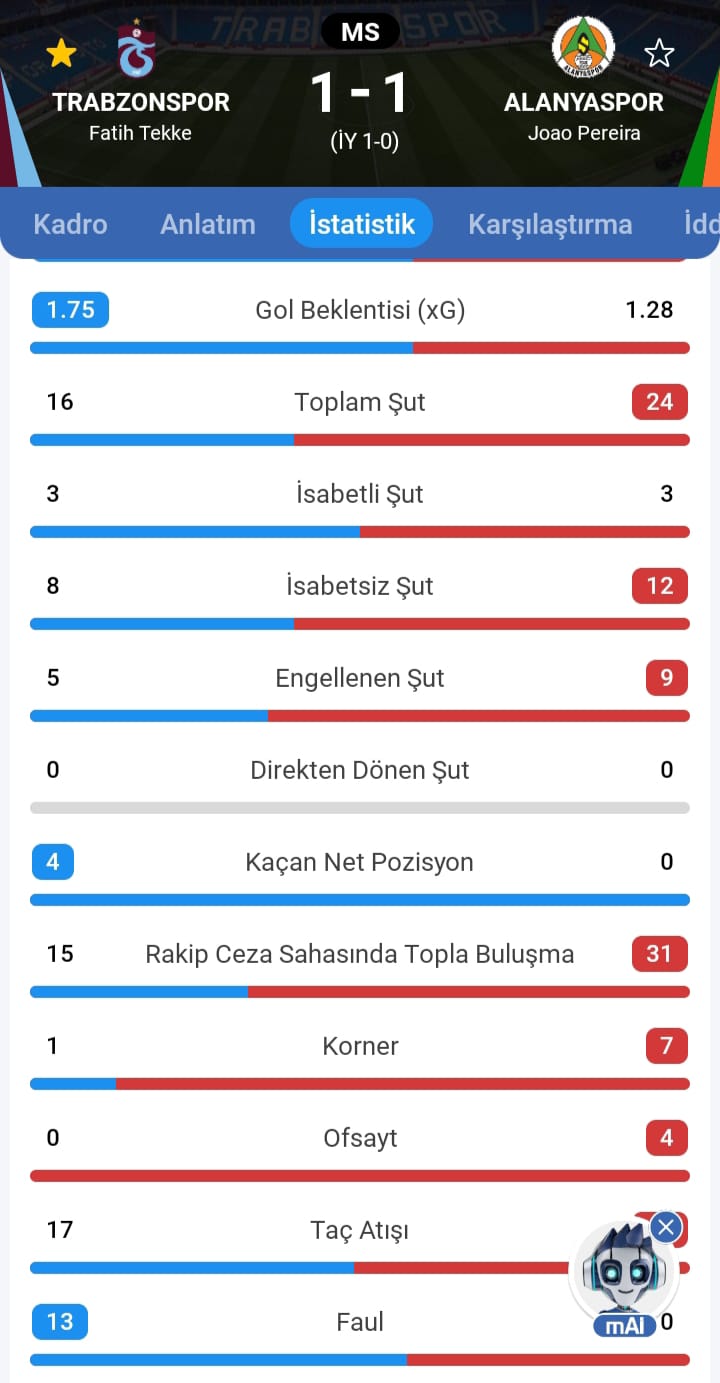Go to the Karşılaştırma tab

click(x=550, y=224)
